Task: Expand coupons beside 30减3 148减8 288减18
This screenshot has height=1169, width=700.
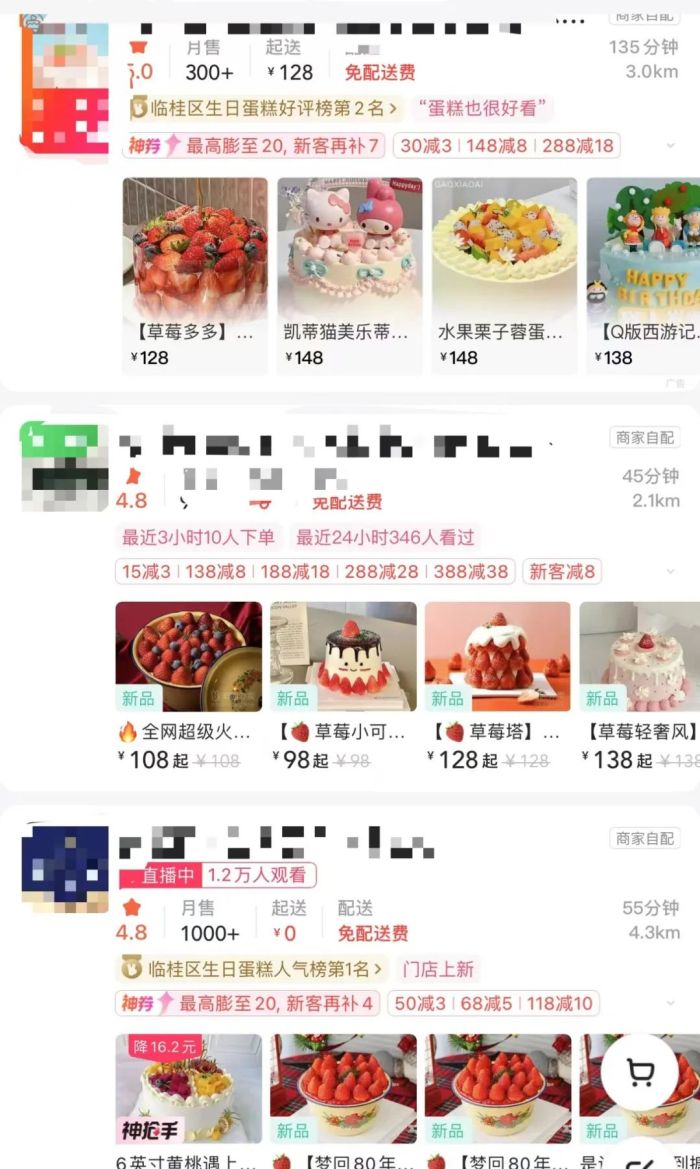Action: click(x=669, y=146)
